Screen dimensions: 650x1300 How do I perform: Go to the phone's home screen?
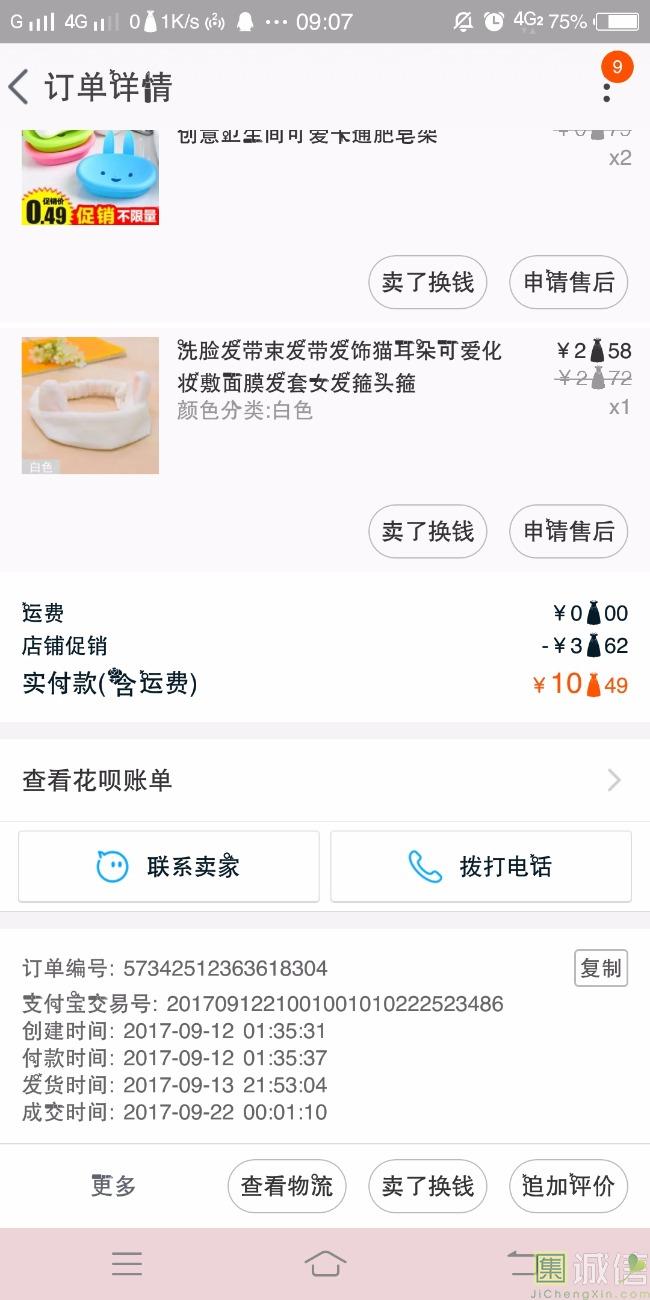tap(325, 1264)
